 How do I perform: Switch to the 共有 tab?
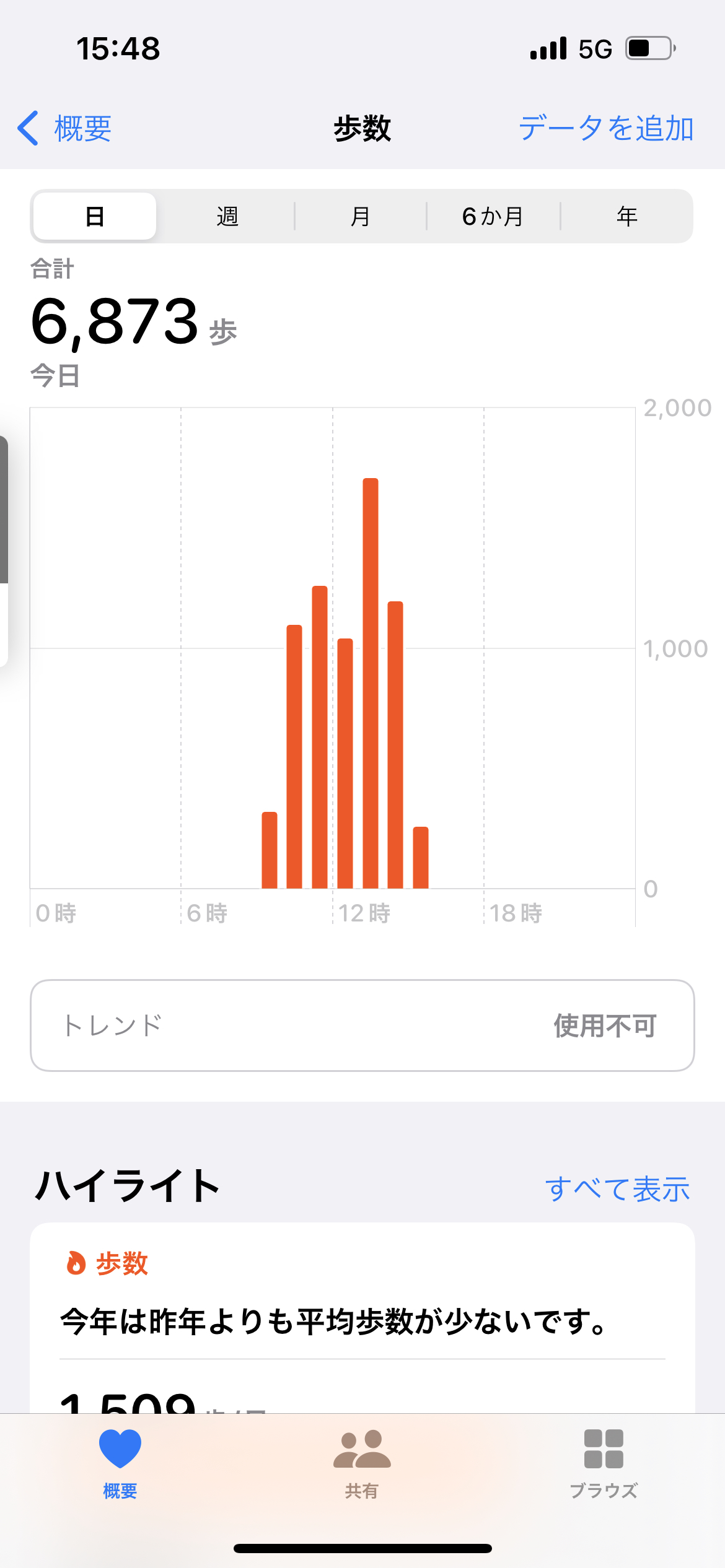pos(362,1464)
